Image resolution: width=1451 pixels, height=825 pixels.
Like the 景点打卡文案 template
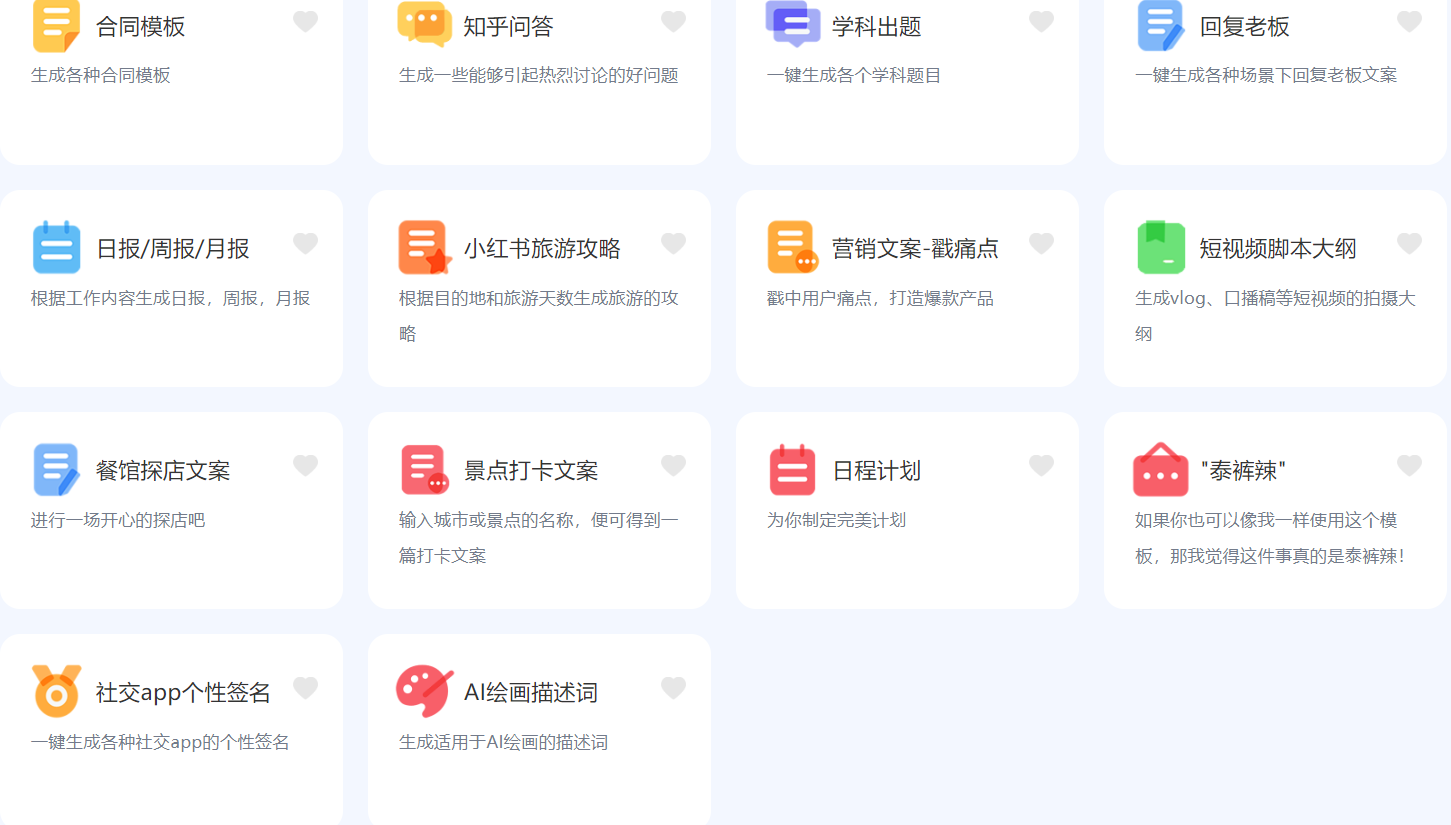[x=673, y=466]
